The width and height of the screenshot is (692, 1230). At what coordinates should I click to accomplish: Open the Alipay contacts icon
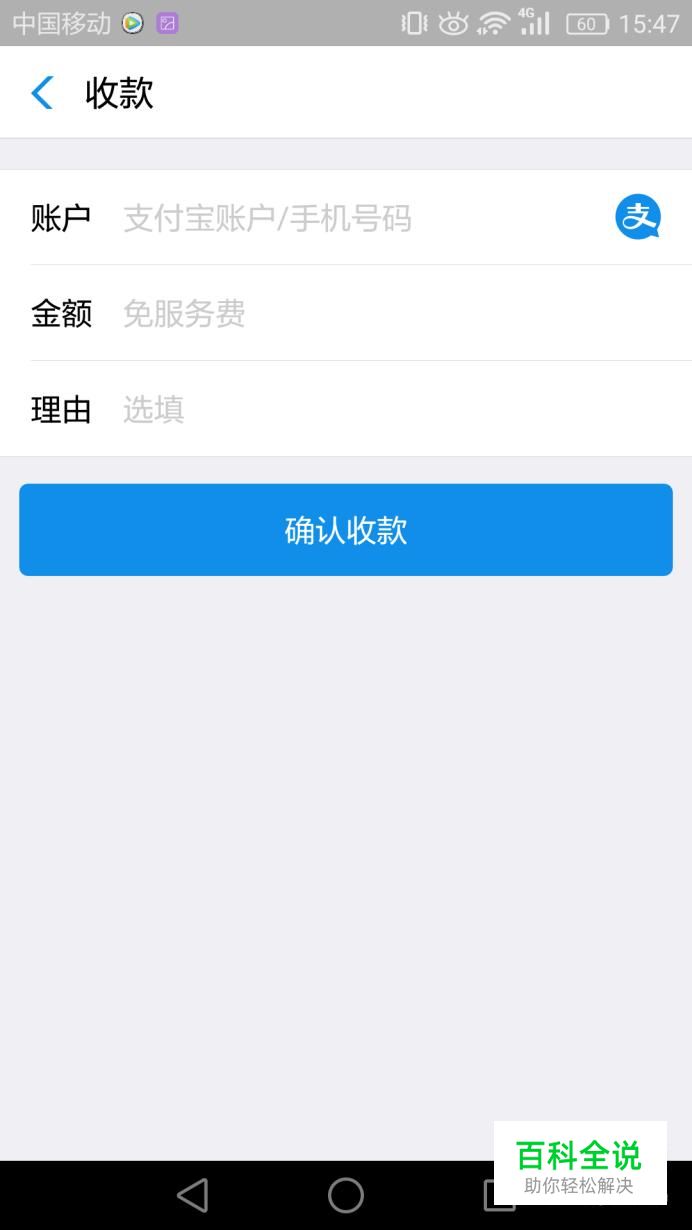point(638,217)
